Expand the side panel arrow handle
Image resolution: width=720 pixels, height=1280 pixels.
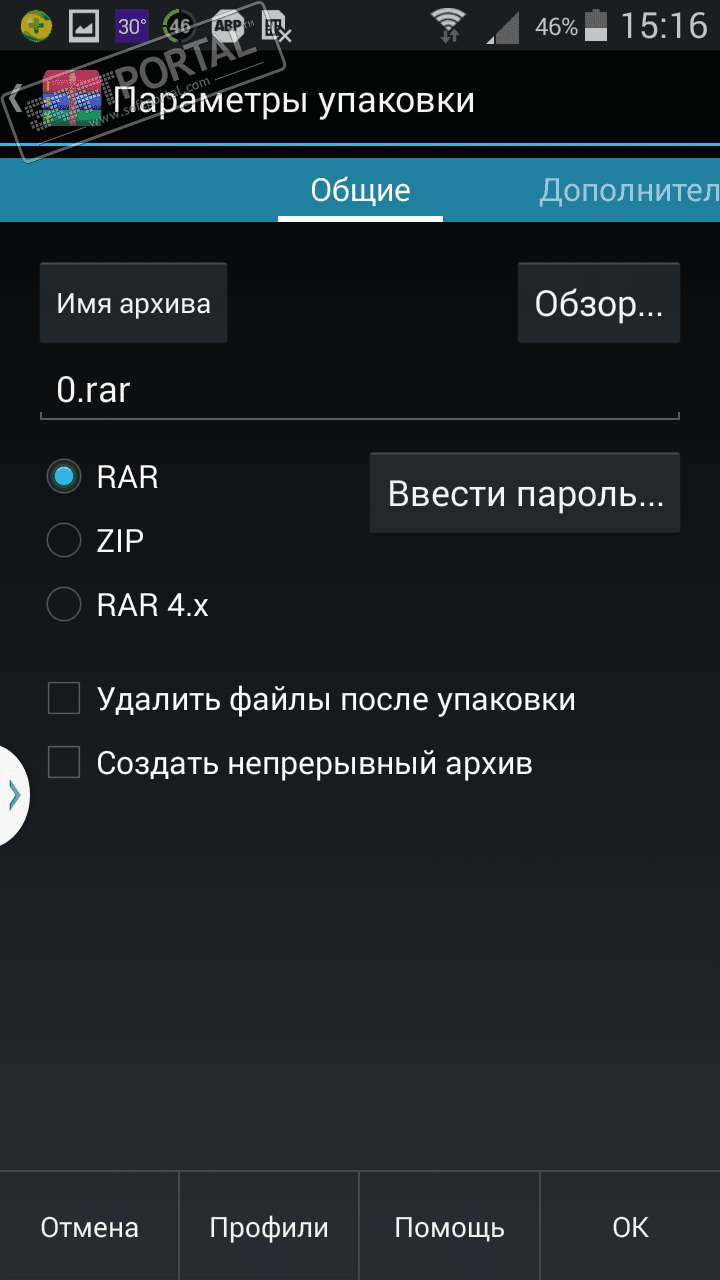14,795
